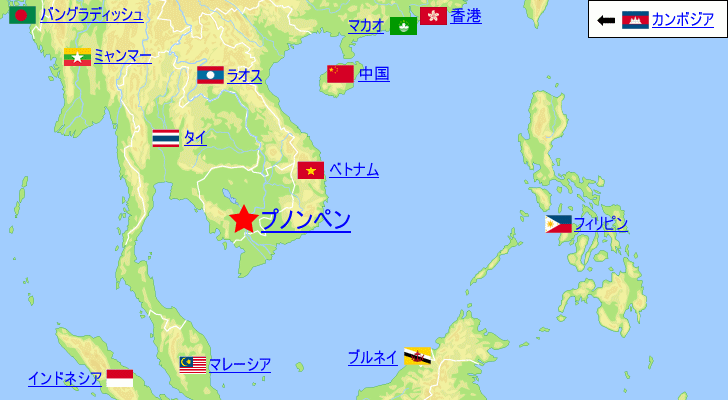Image resolution: width=728 pixels, height=400 pixels.
Task: Tap the インドネシア link
Action: (65, 378)
